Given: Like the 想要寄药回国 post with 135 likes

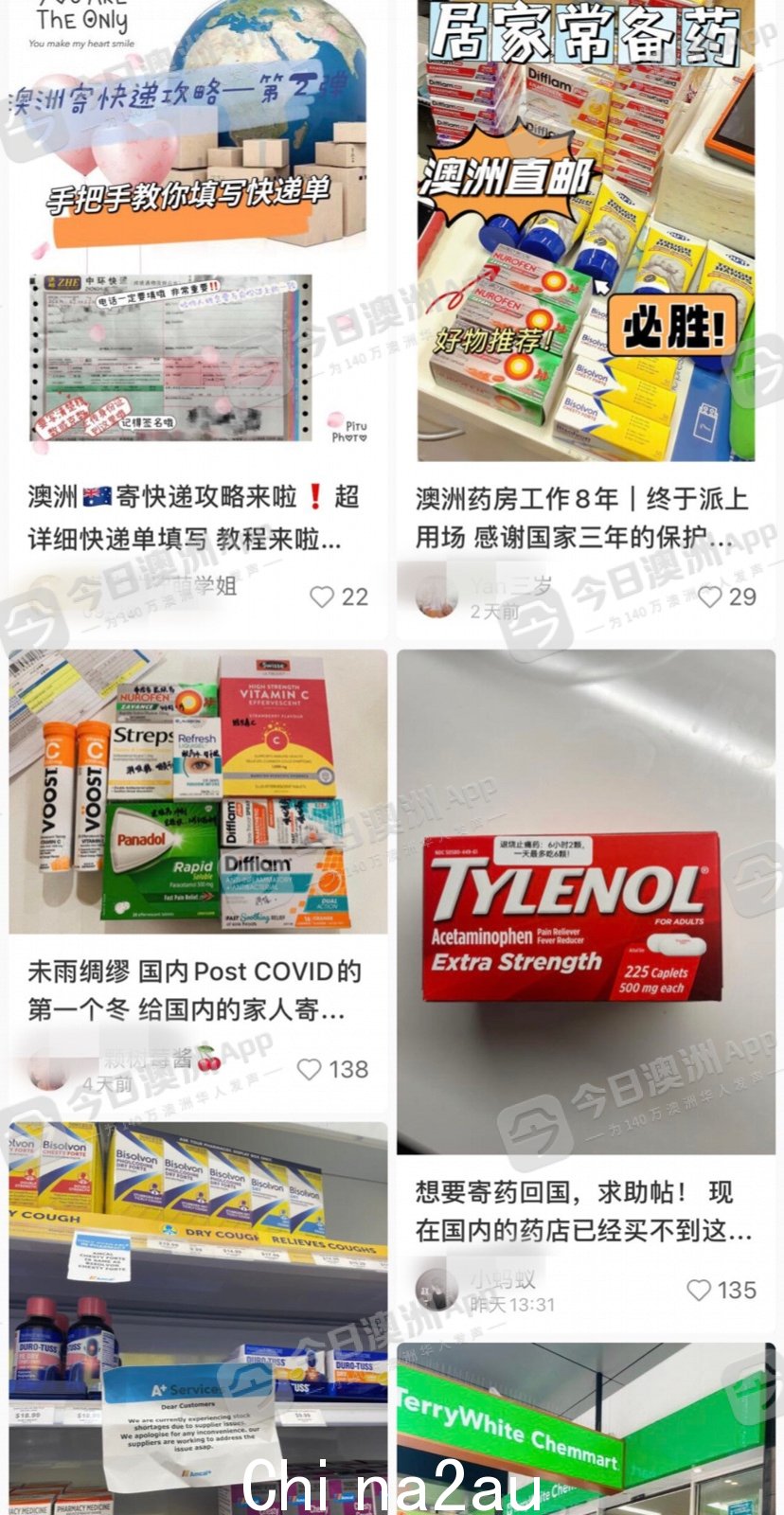Looking at the screenshot, I should point(699,1291).
